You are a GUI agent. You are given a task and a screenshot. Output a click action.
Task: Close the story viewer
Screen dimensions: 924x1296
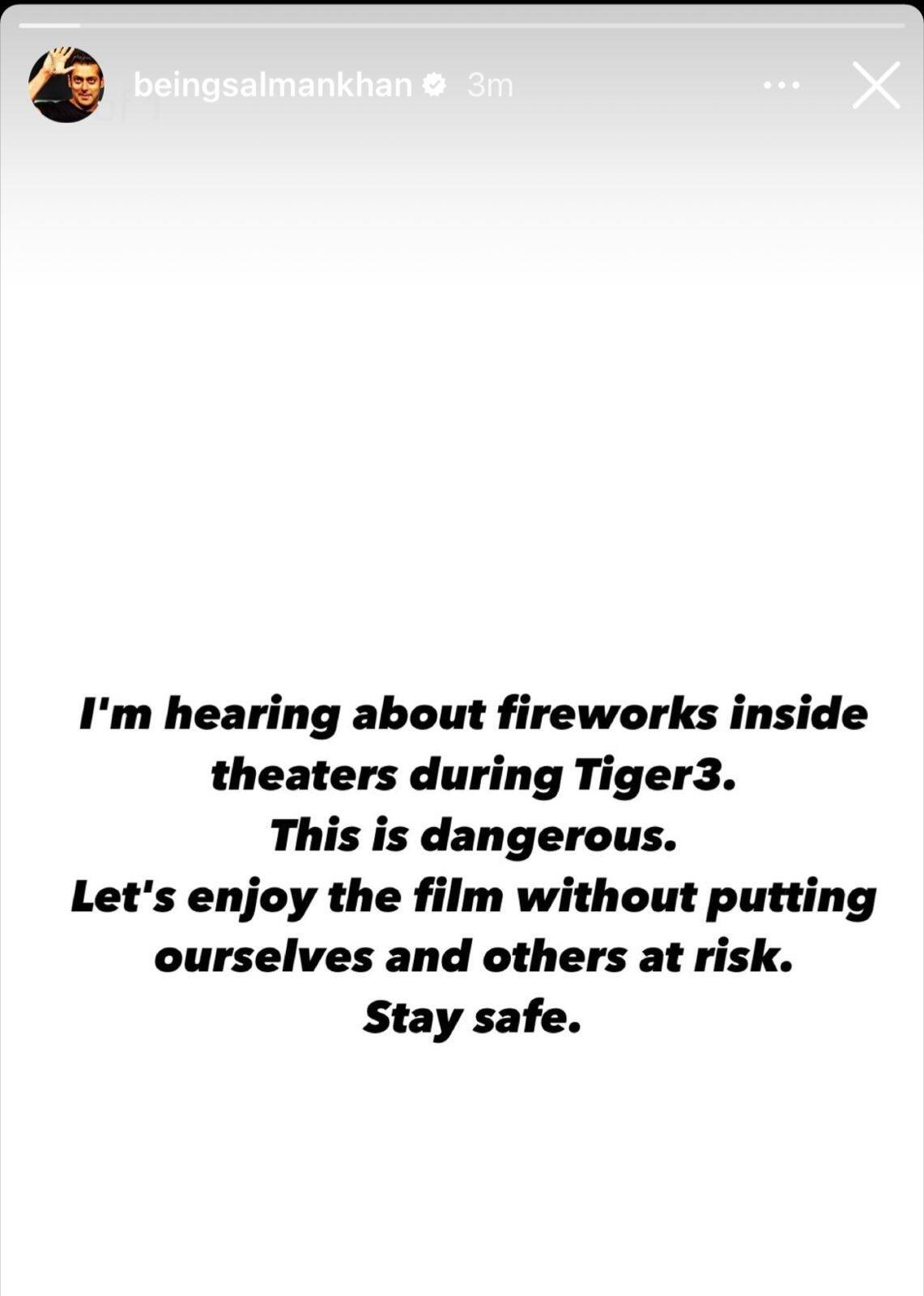876,85
